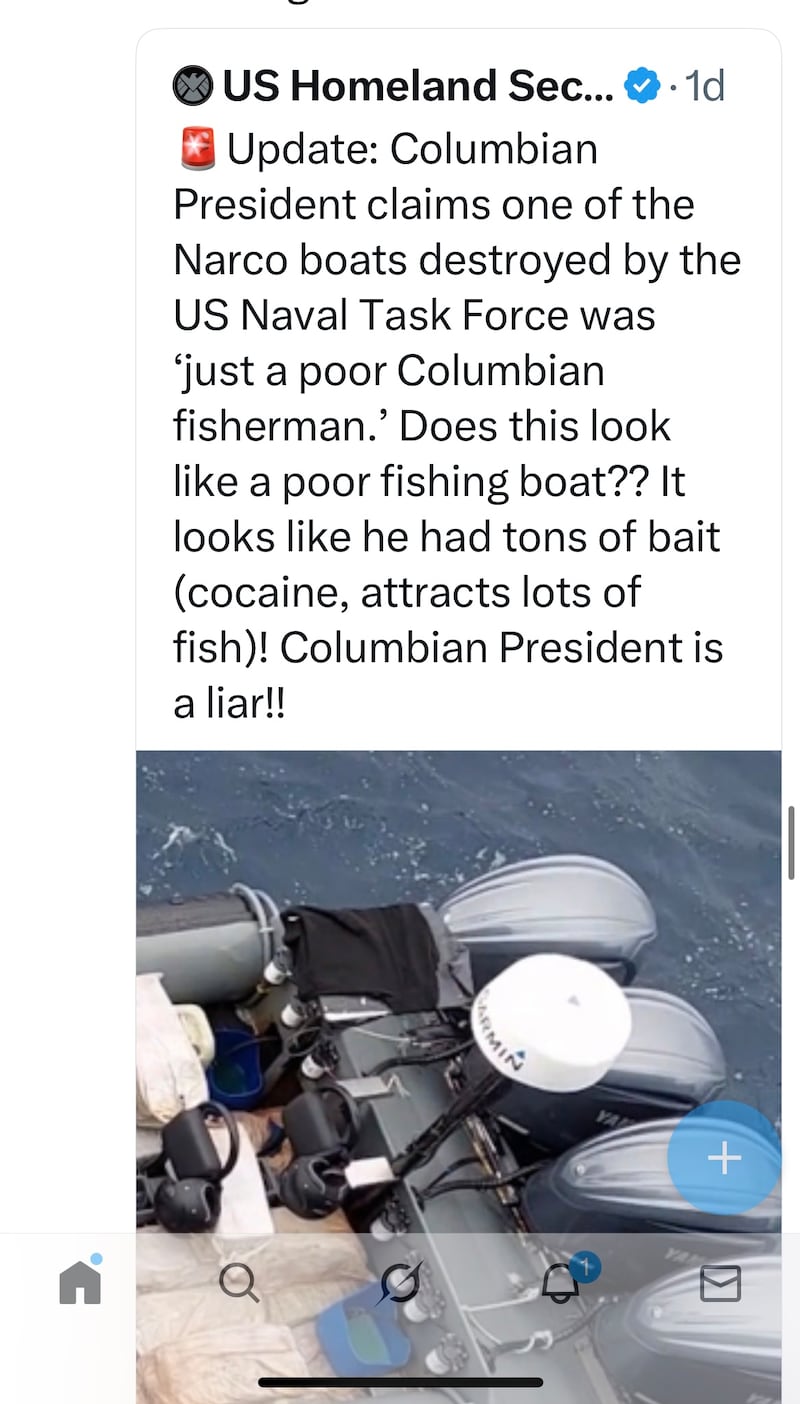The image size is (800, 1404).
Task: Switch to the Grok tab
Action: 400,1282
